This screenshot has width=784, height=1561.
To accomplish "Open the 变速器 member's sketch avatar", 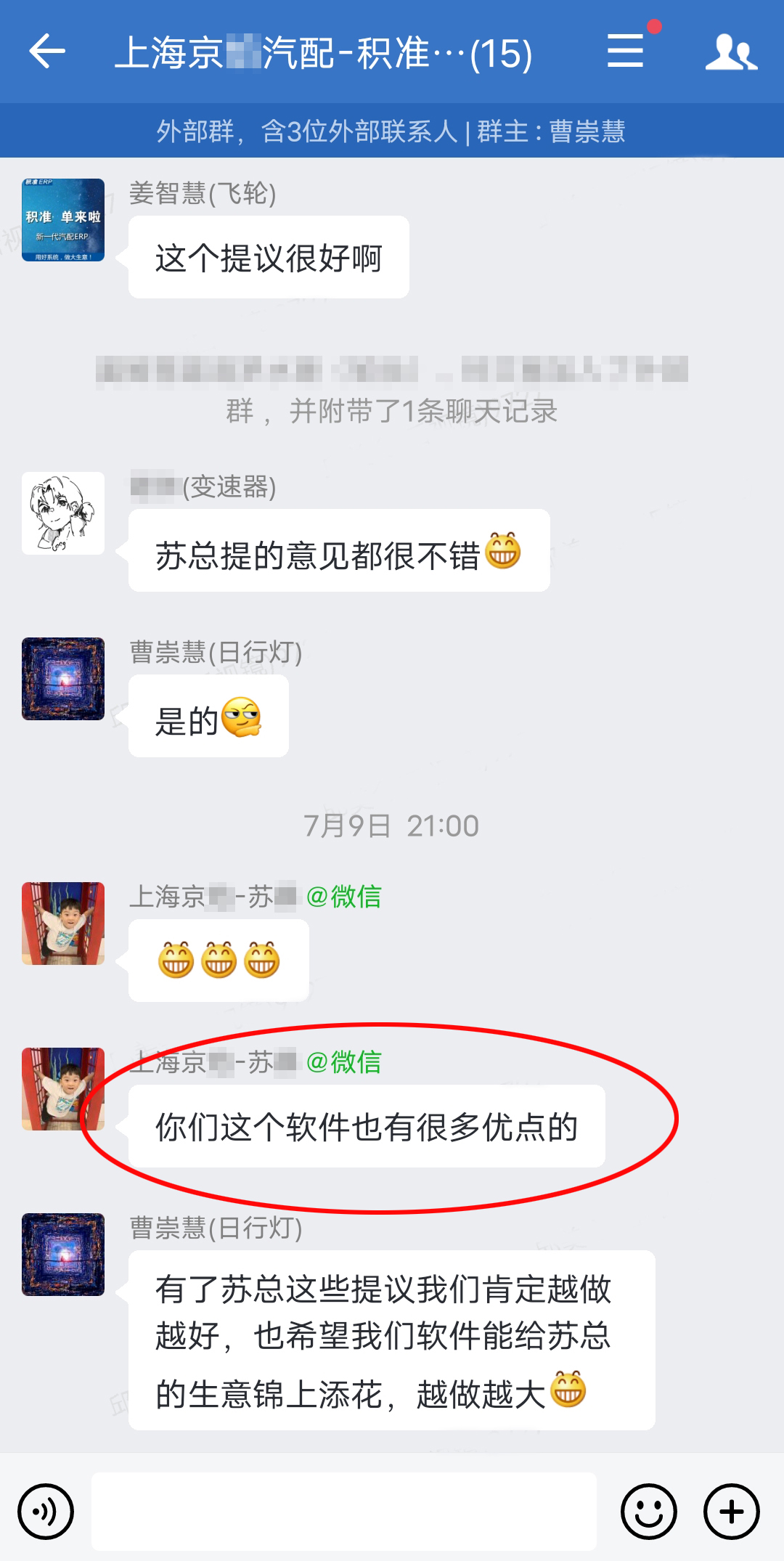I will [63, 513].
